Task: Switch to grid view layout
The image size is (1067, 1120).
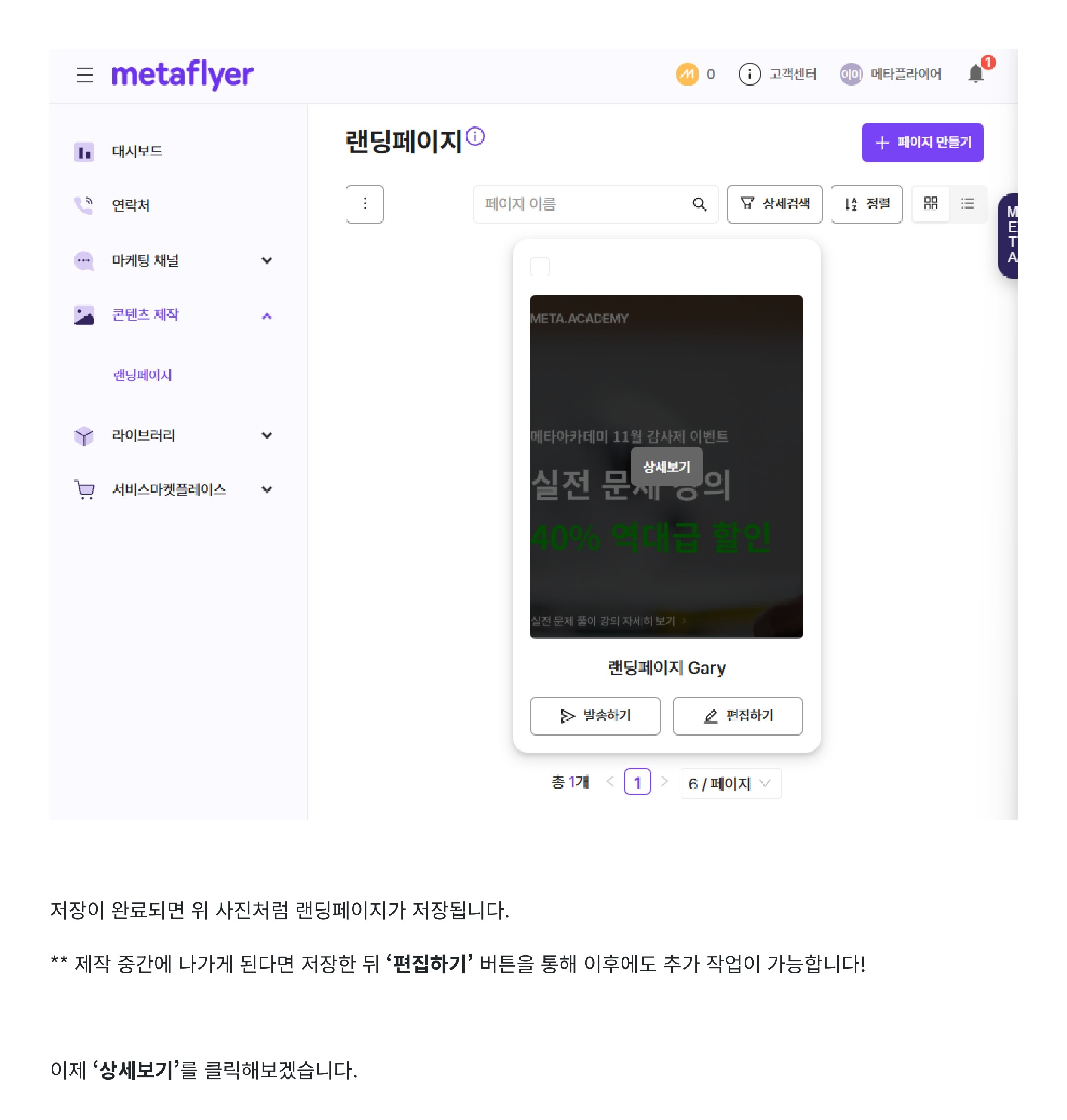Action: [931, 204]
